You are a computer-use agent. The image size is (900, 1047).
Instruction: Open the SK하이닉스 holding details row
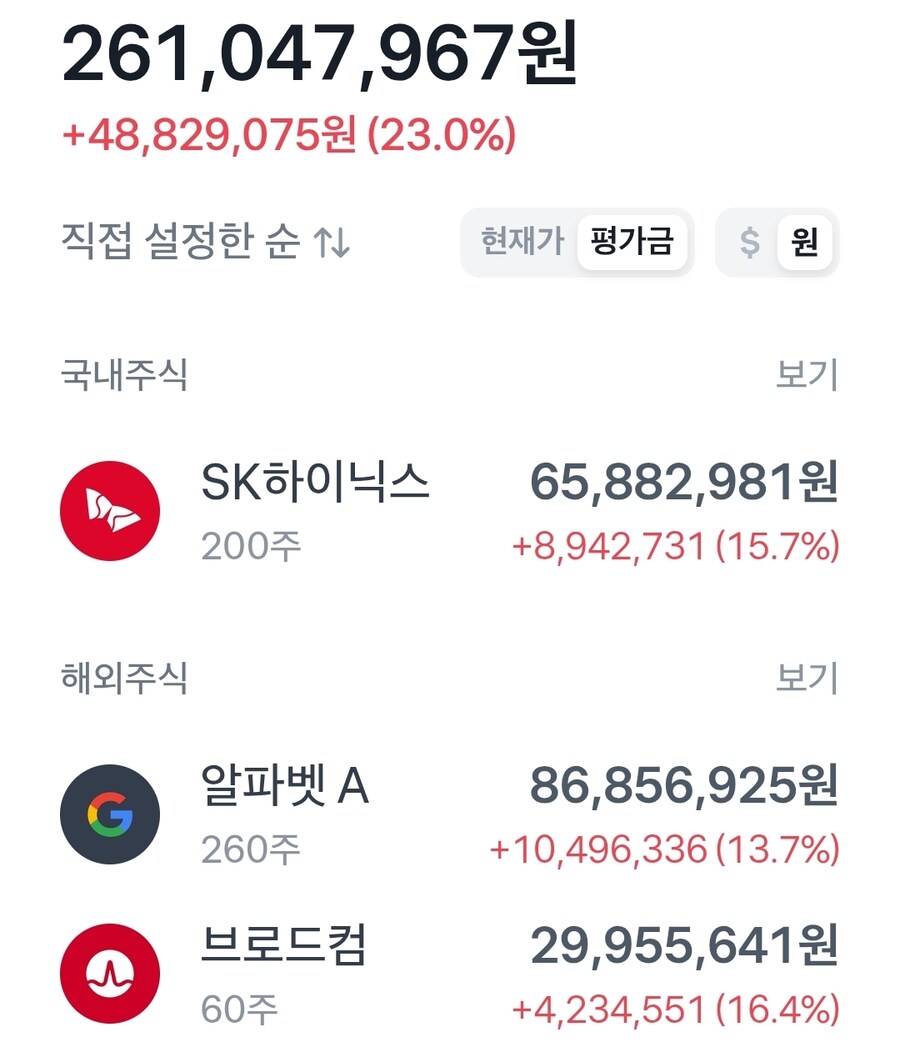450,510
